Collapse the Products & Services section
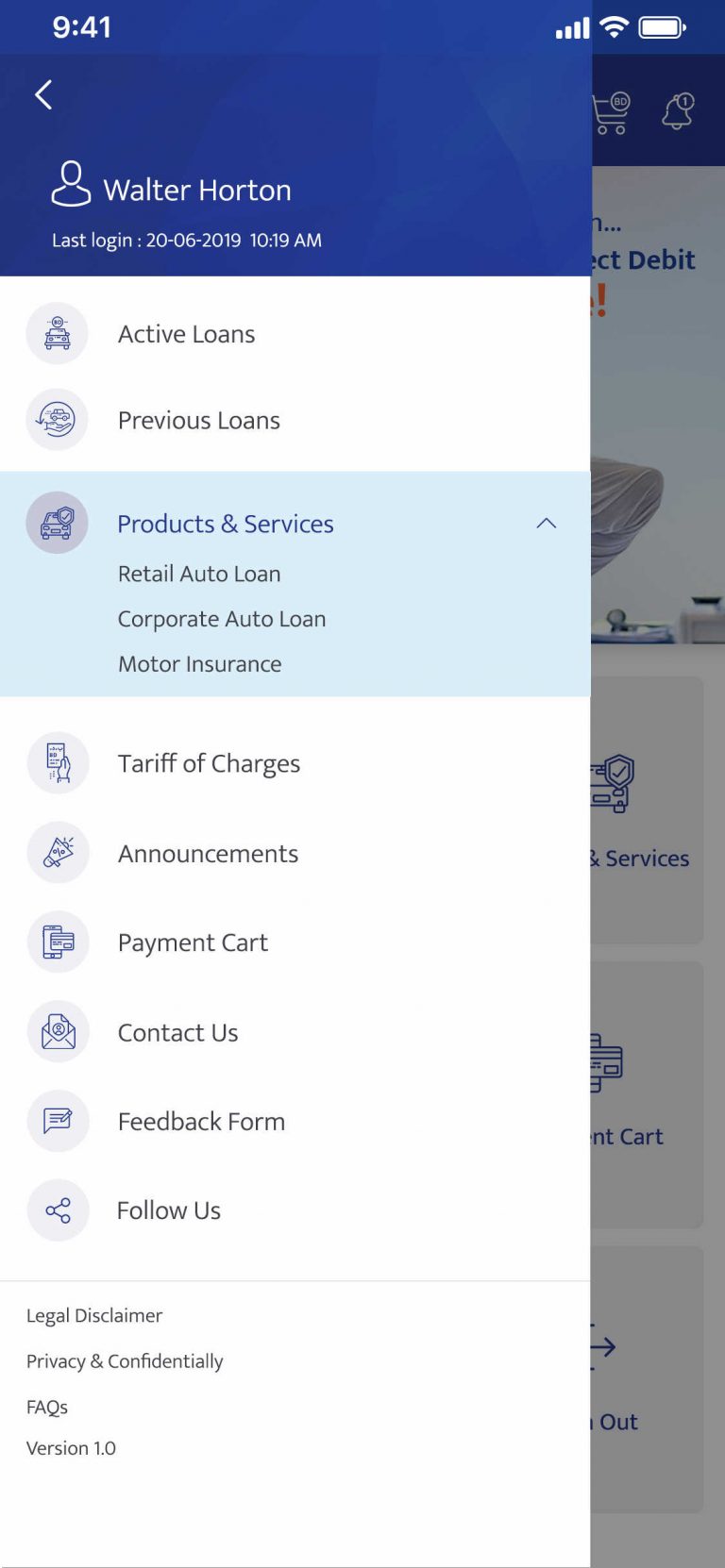 [x=546, y=523]
